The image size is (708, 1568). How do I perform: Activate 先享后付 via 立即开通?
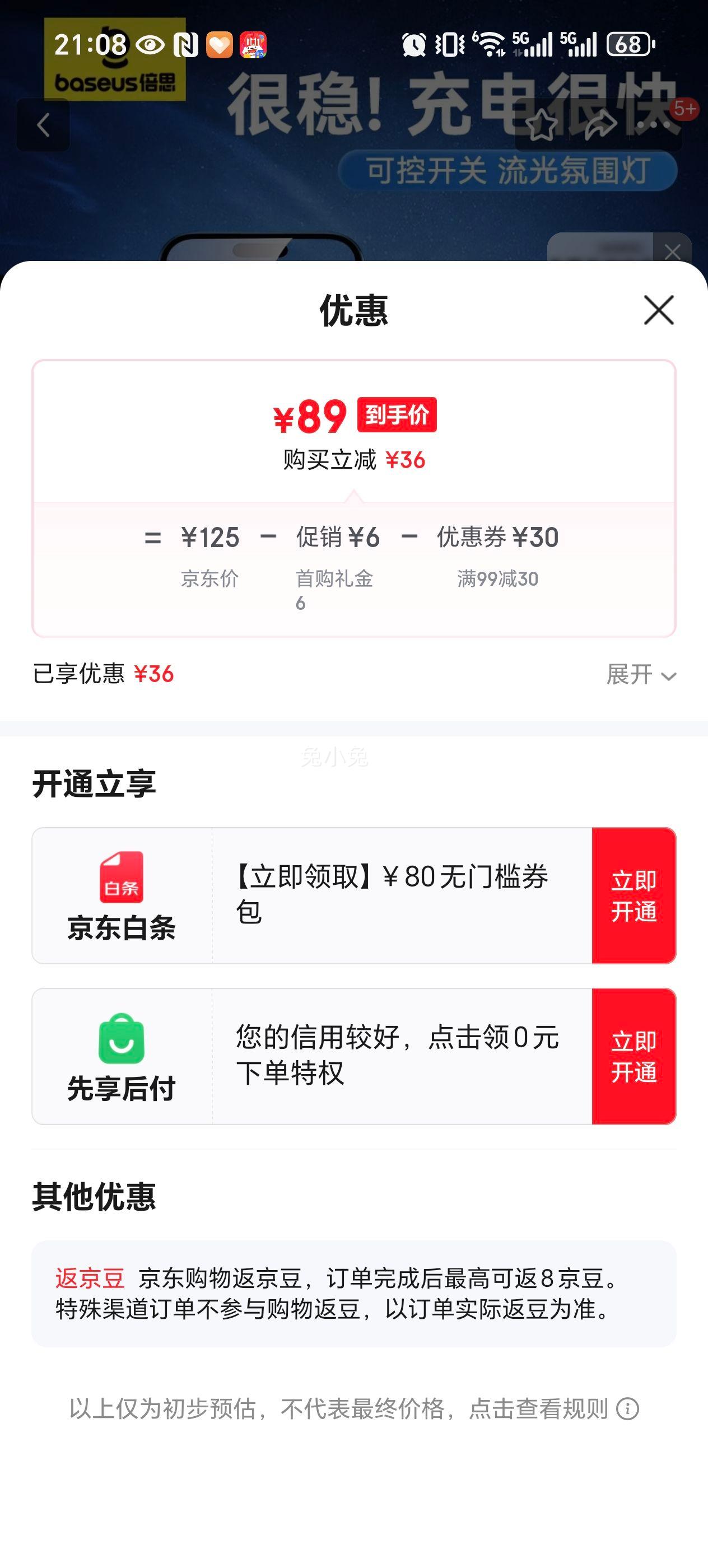[x=633, y=1056]
